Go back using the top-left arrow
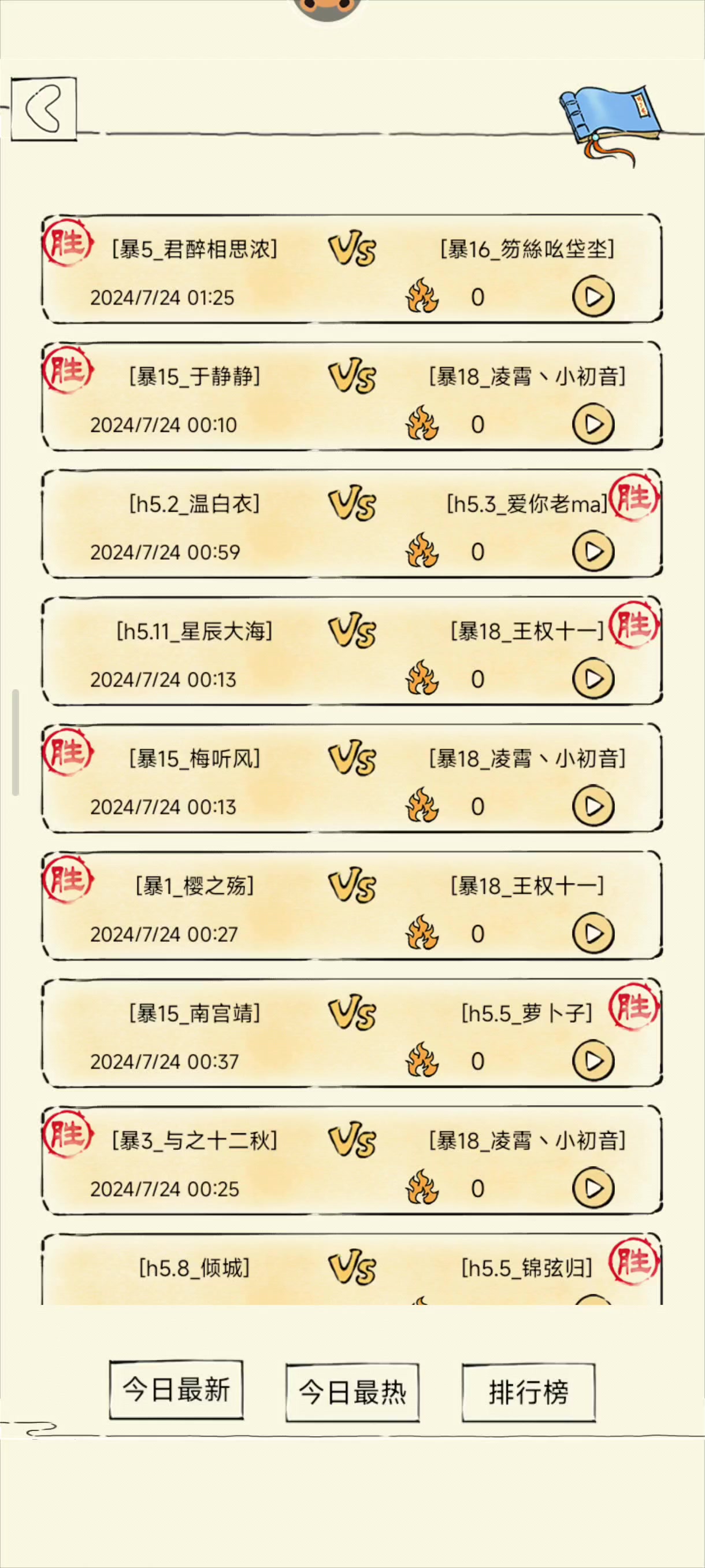Viewport: 705px width, 1568px height. click(44, 109)
